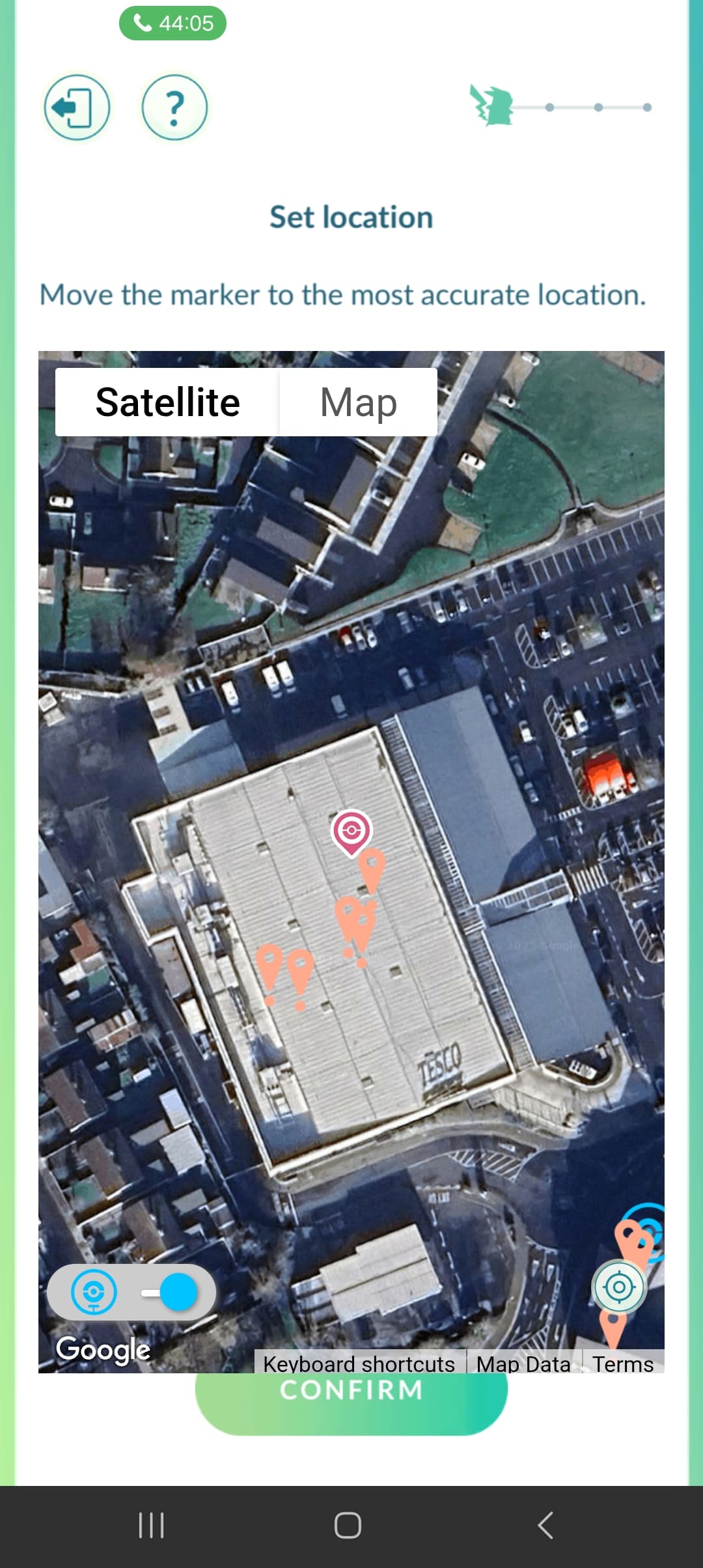Tap the ongoing call timer pill
Image resolution: width=703 pixels, height=1568 pixels.
(172, 23)
